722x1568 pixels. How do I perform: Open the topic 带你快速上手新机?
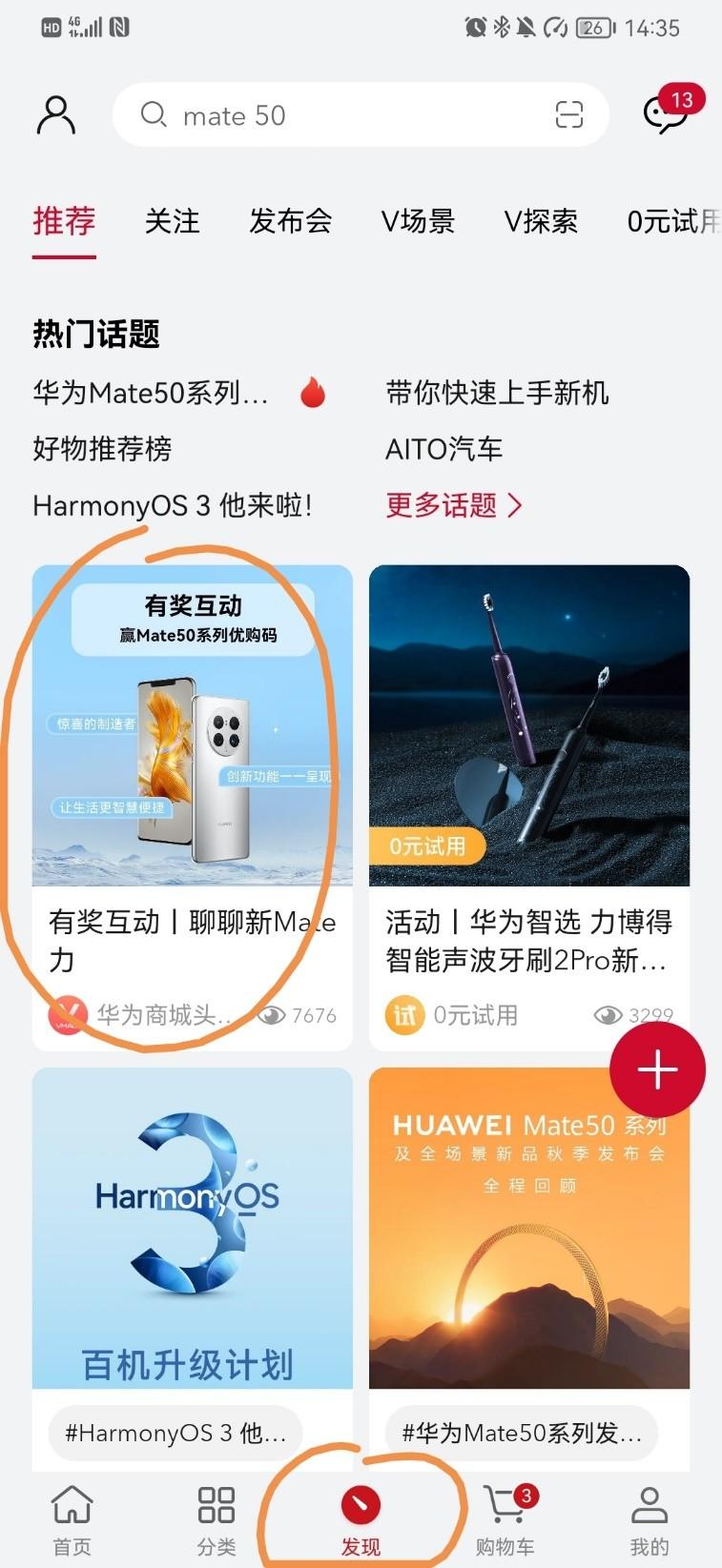coord(497,393)
